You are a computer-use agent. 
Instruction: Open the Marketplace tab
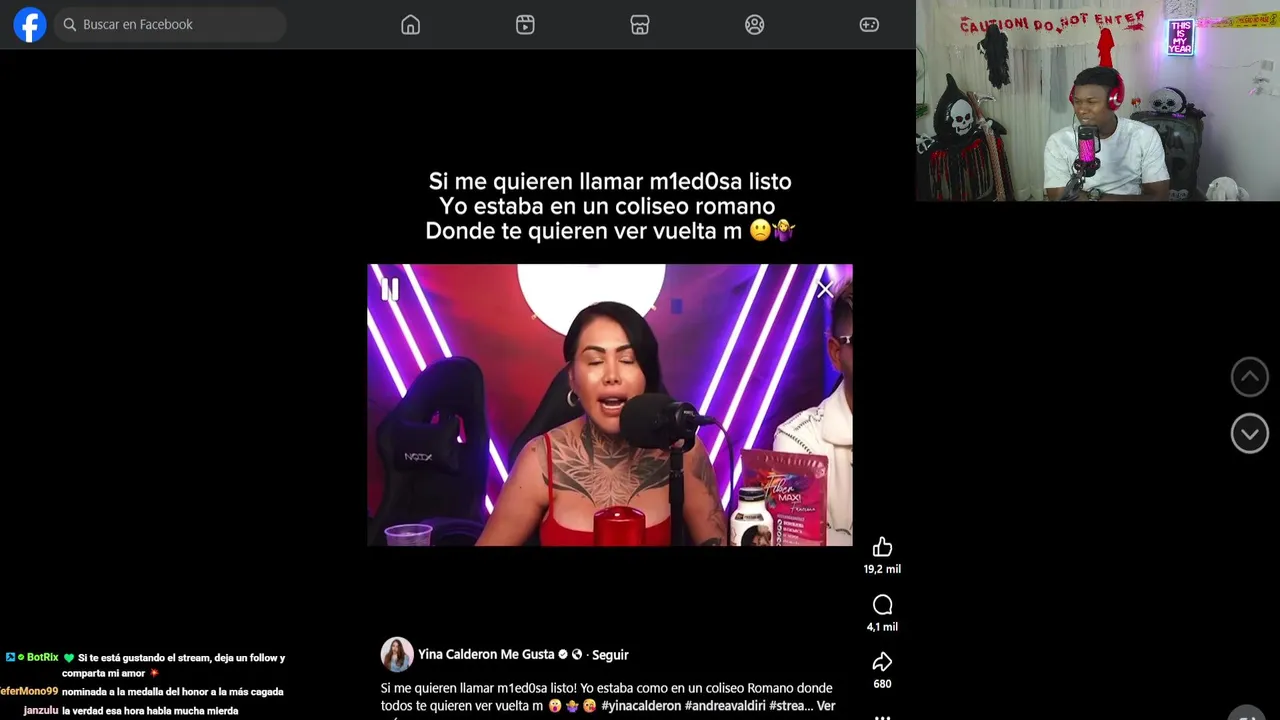click(640, 25)
